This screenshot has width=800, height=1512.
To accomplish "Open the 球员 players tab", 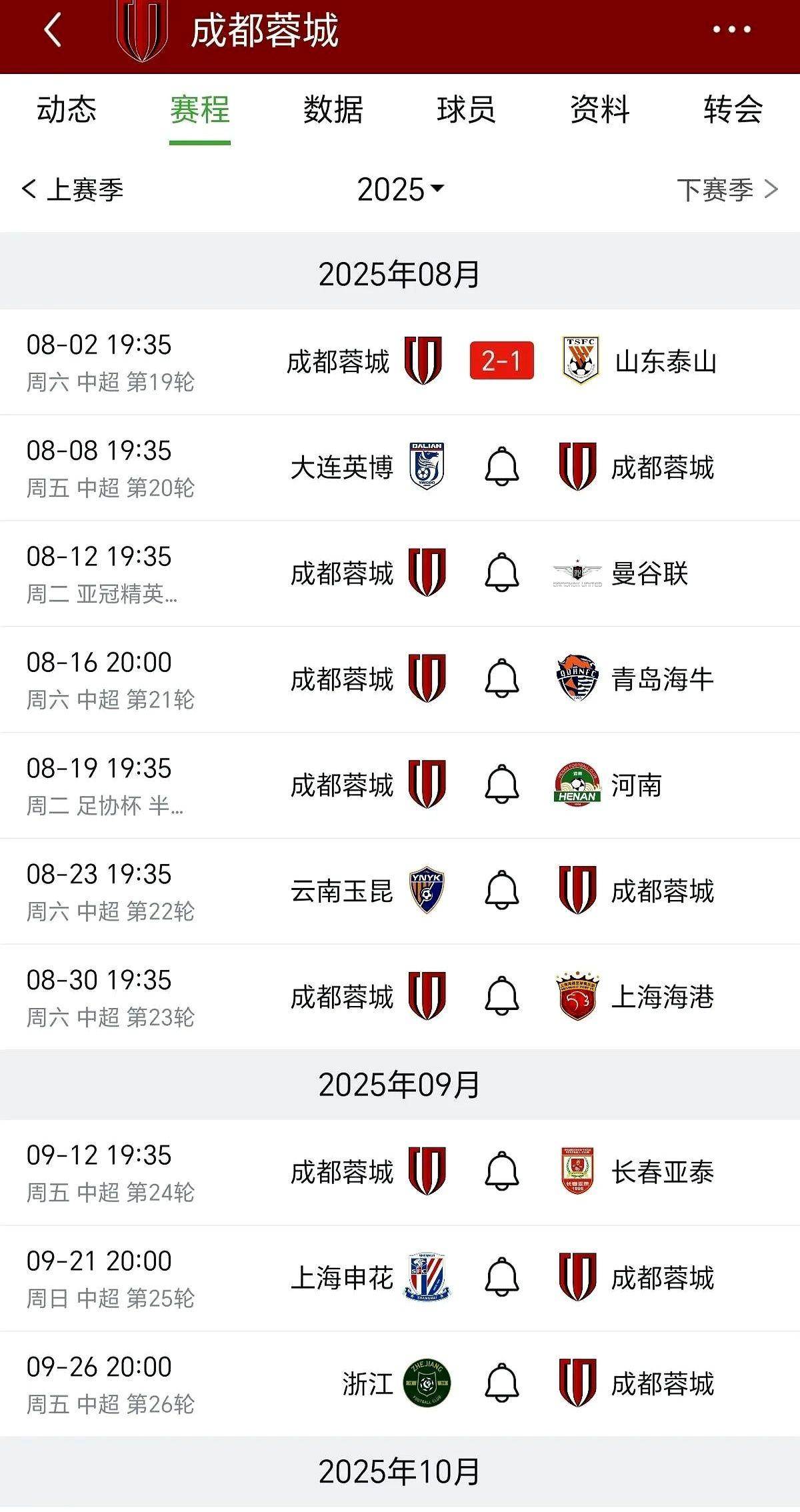I will click(467, 111).
